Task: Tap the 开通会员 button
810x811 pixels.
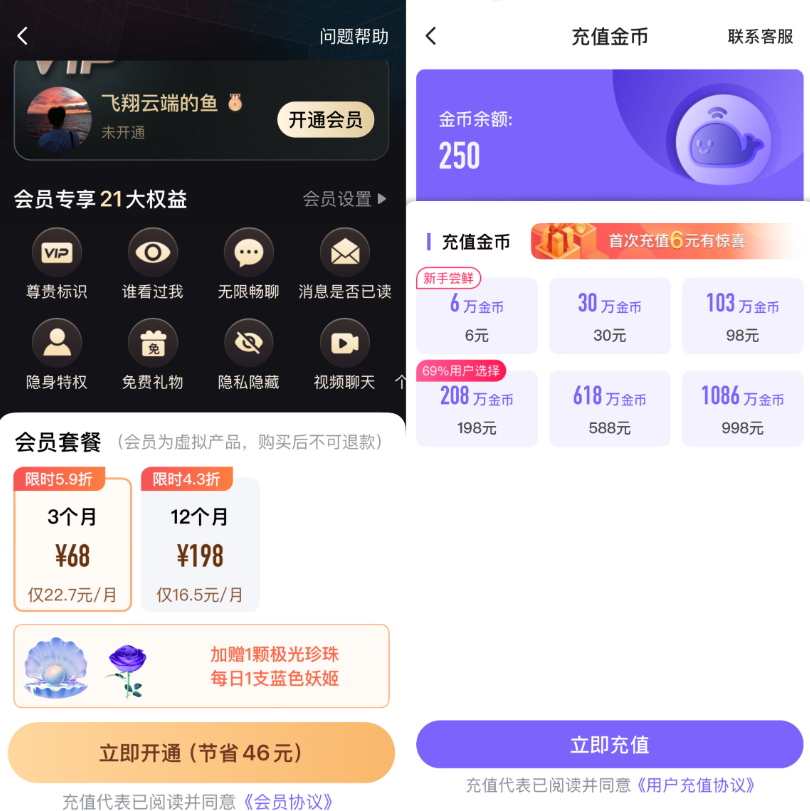Action: point(325,120)
